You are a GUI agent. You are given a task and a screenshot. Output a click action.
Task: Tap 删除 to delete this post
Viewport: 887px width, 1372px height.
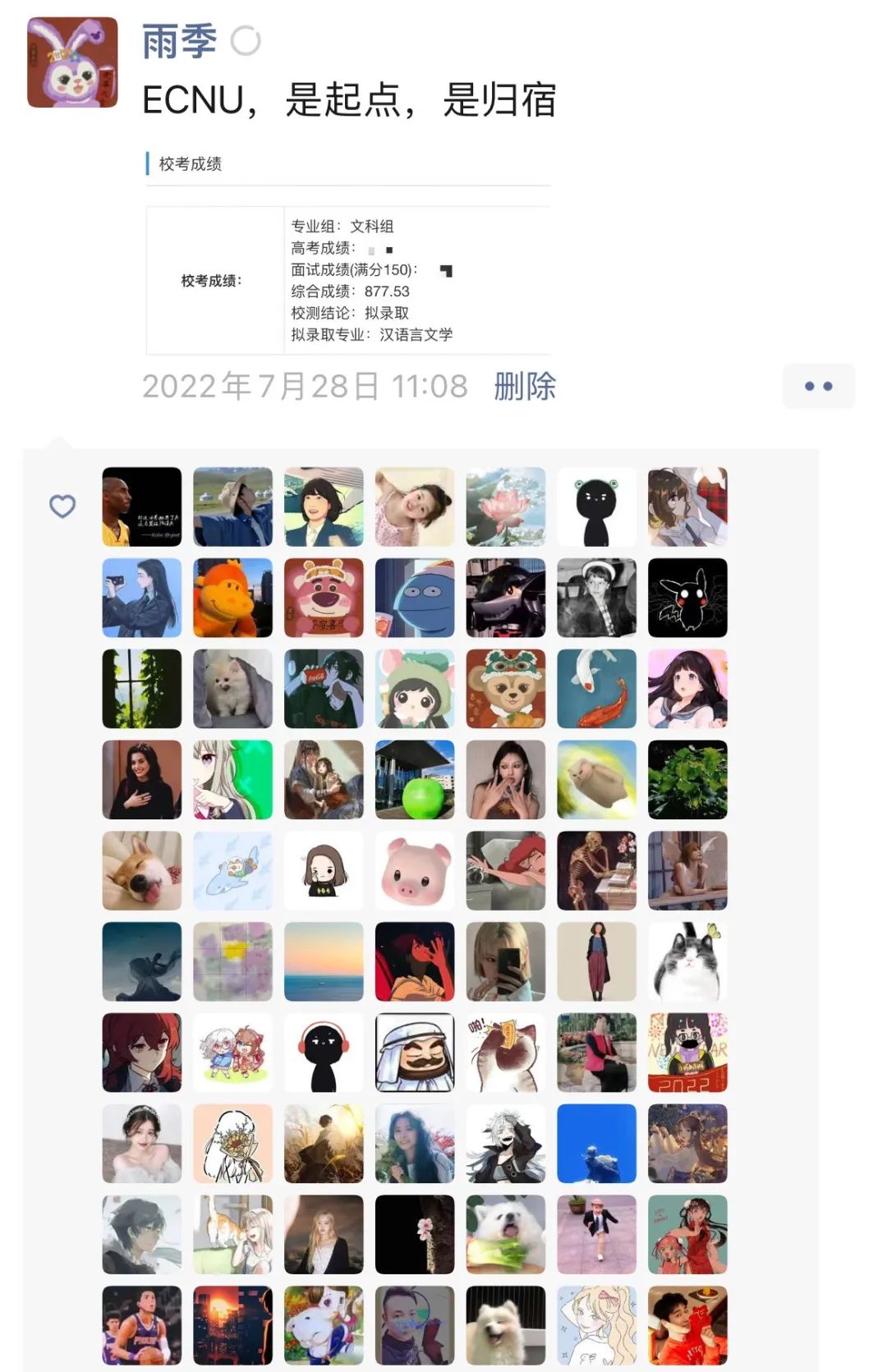tap(525, 386)
